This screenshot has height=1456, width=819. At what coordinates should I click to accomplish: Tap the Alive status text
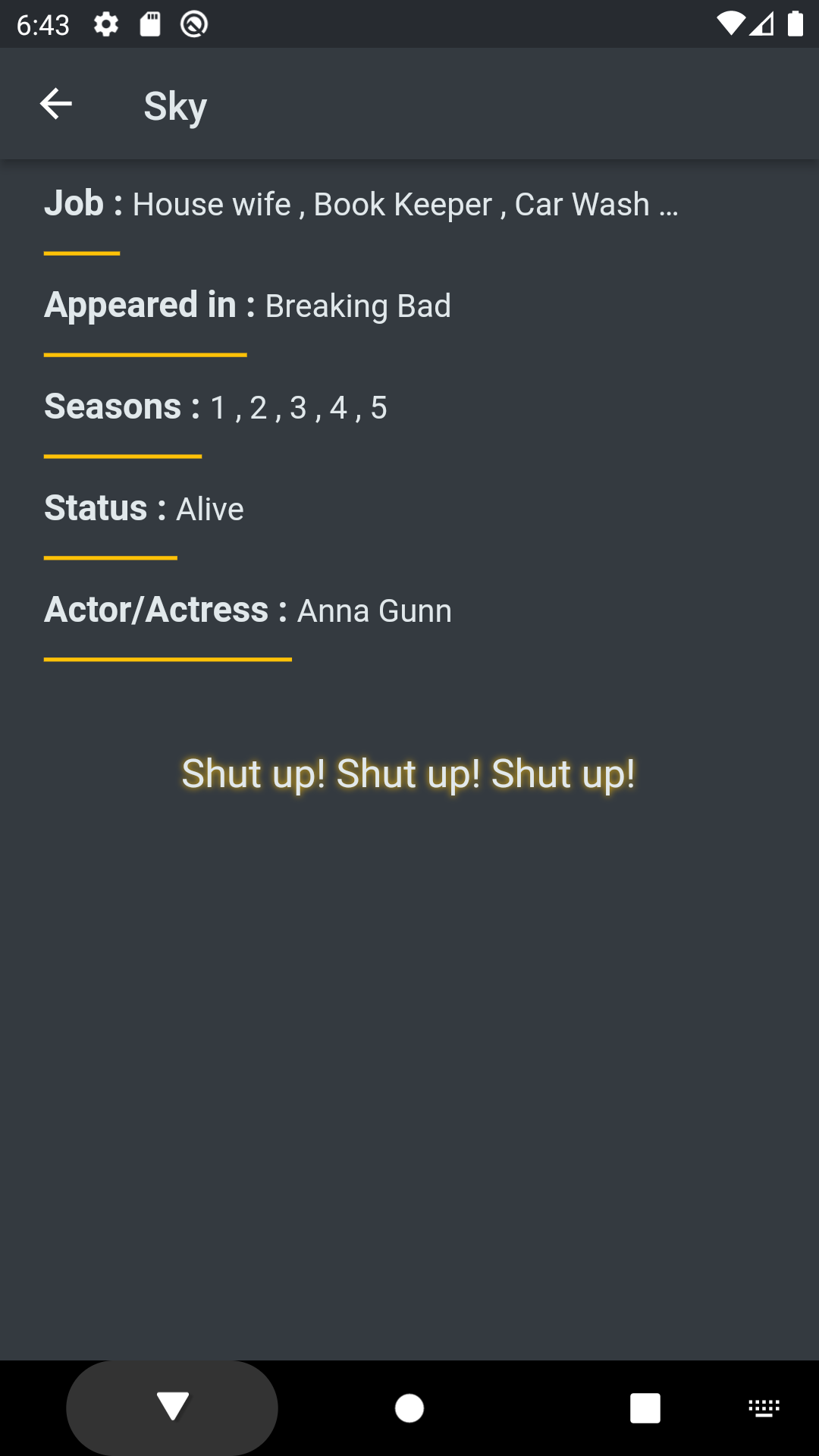tap(209, 508)
